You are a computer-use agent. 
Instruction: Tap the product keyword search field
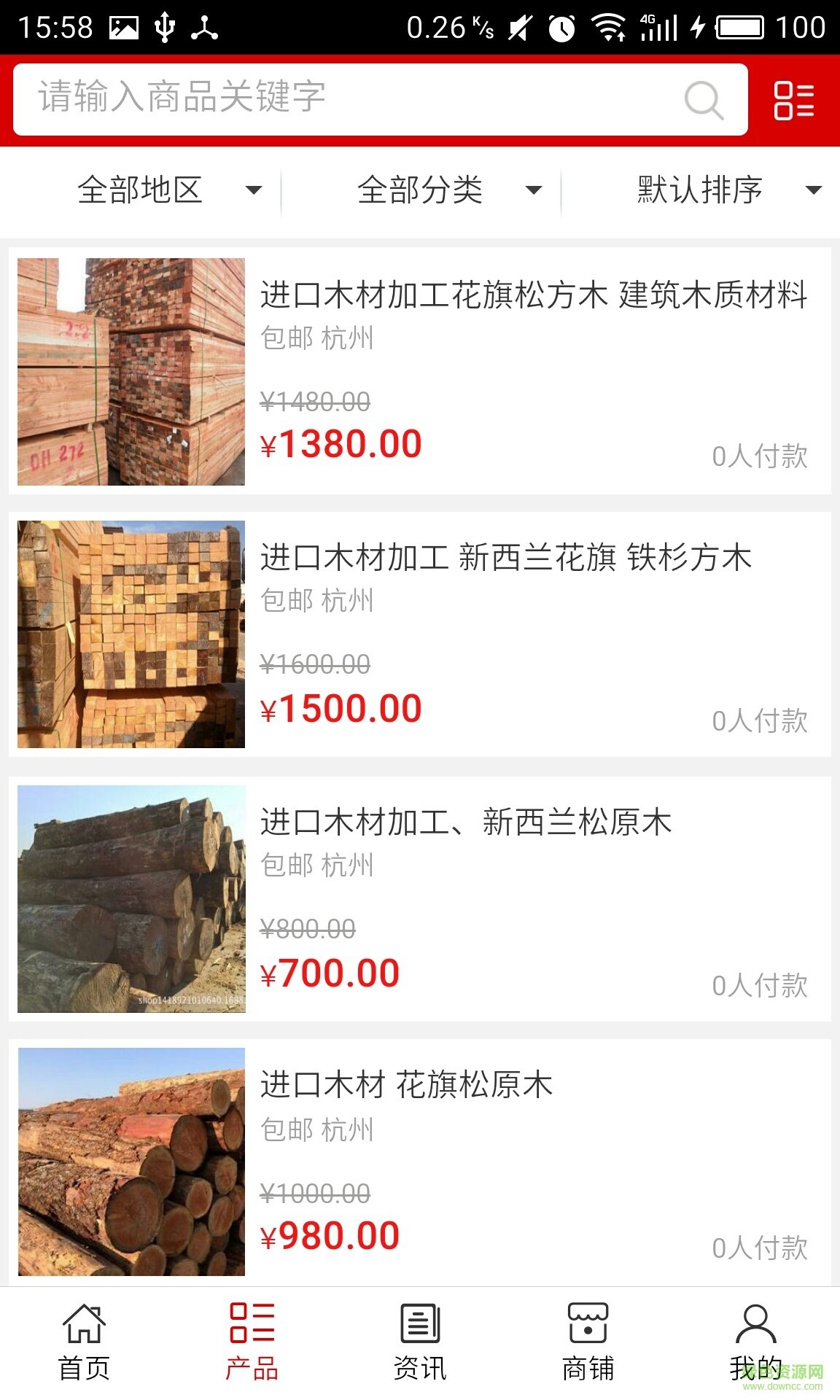[x=350, y=99]
